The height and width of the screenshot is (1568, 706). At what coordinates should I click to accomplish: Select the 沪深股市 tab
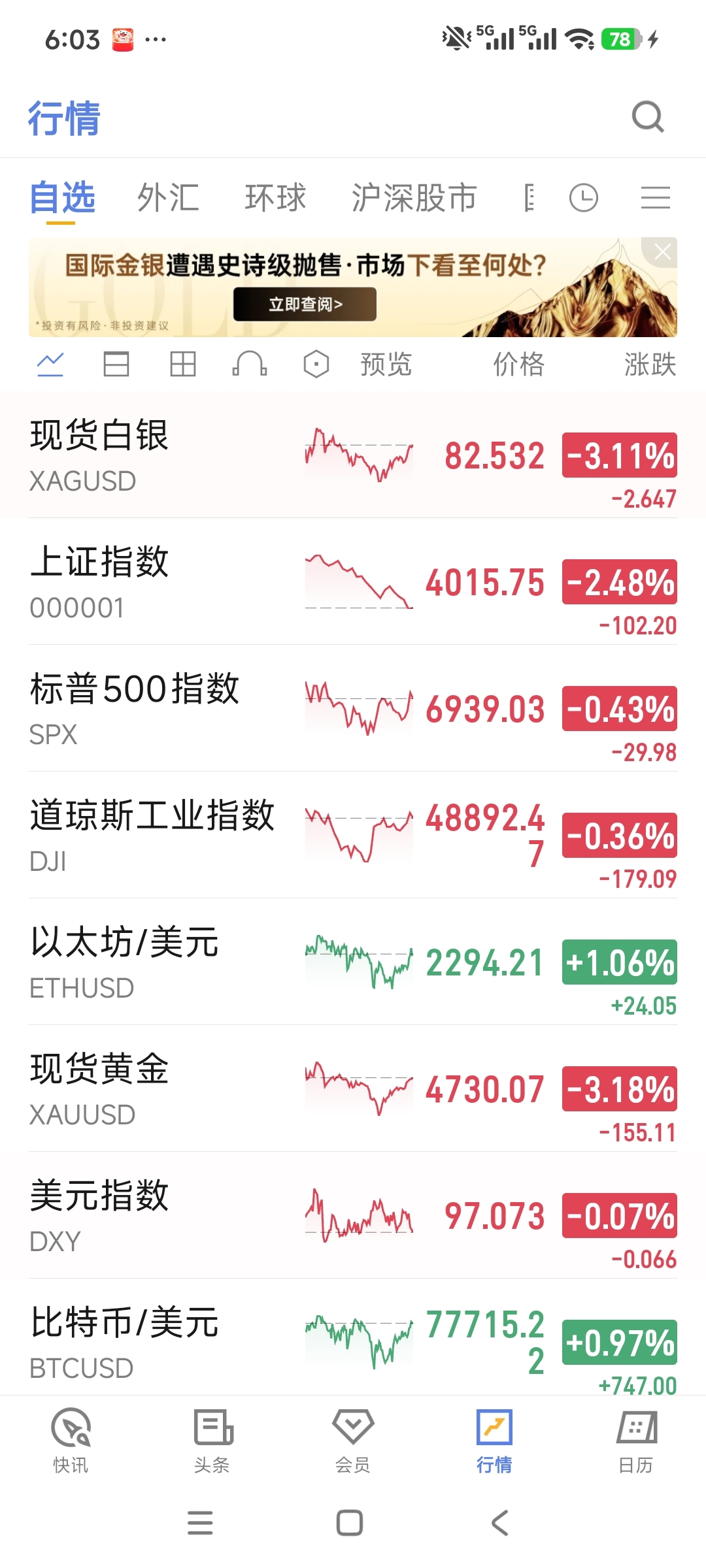(414, 198)
